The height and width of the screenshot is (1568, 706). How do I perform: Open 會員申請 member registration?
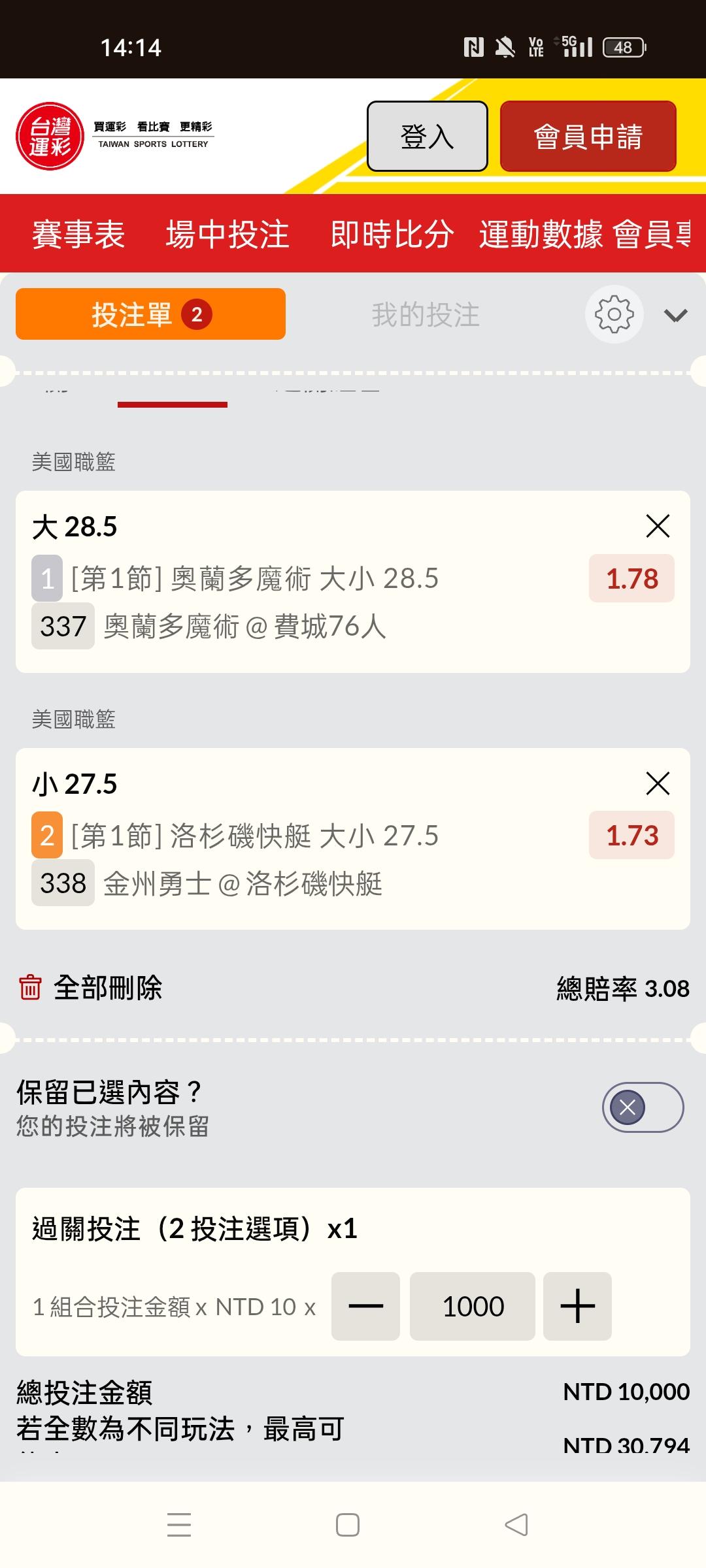point(588,137)
